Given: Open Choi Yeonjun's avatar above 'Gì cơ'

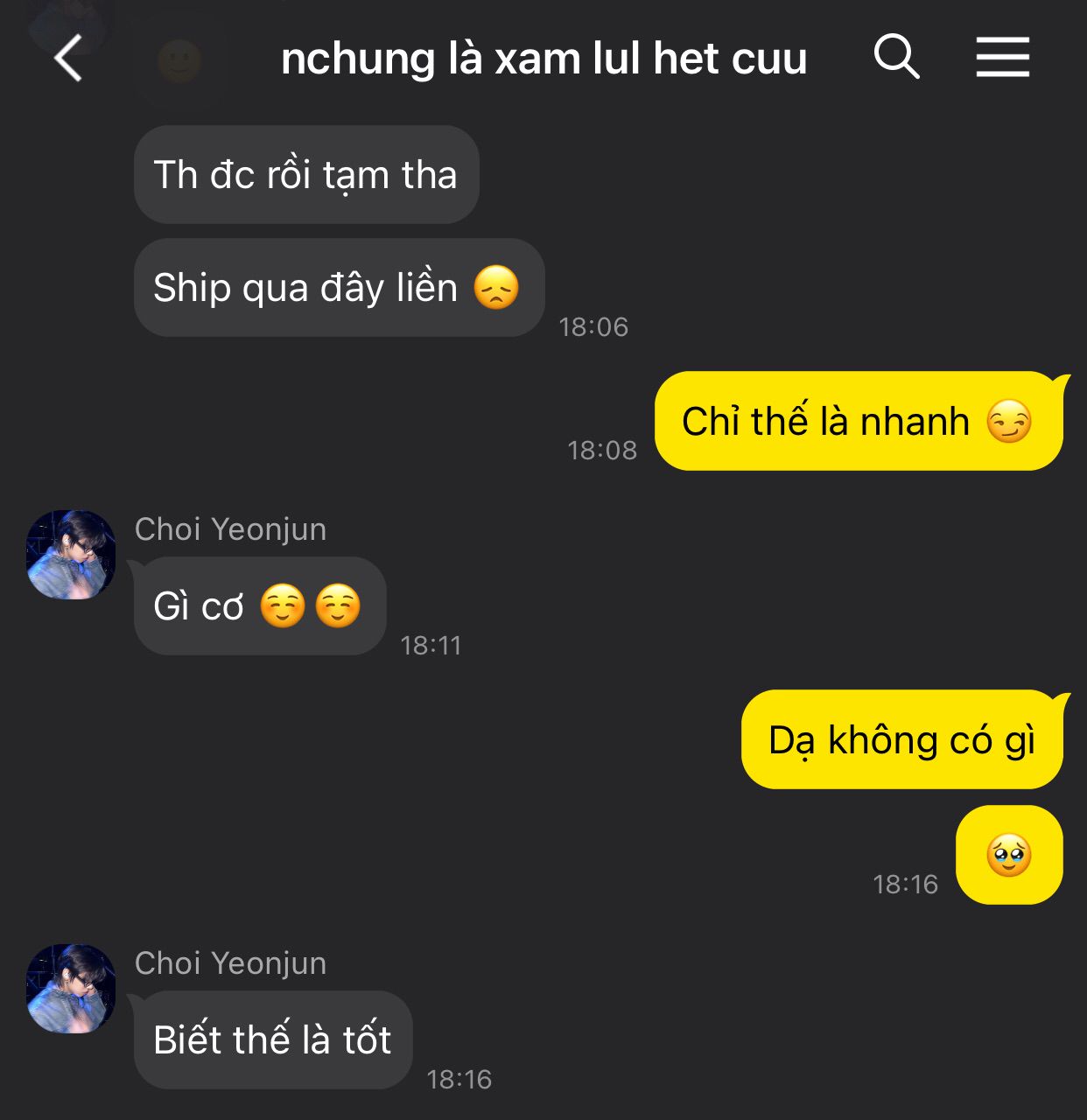Looking at the screenshot, I should point(71,555).
